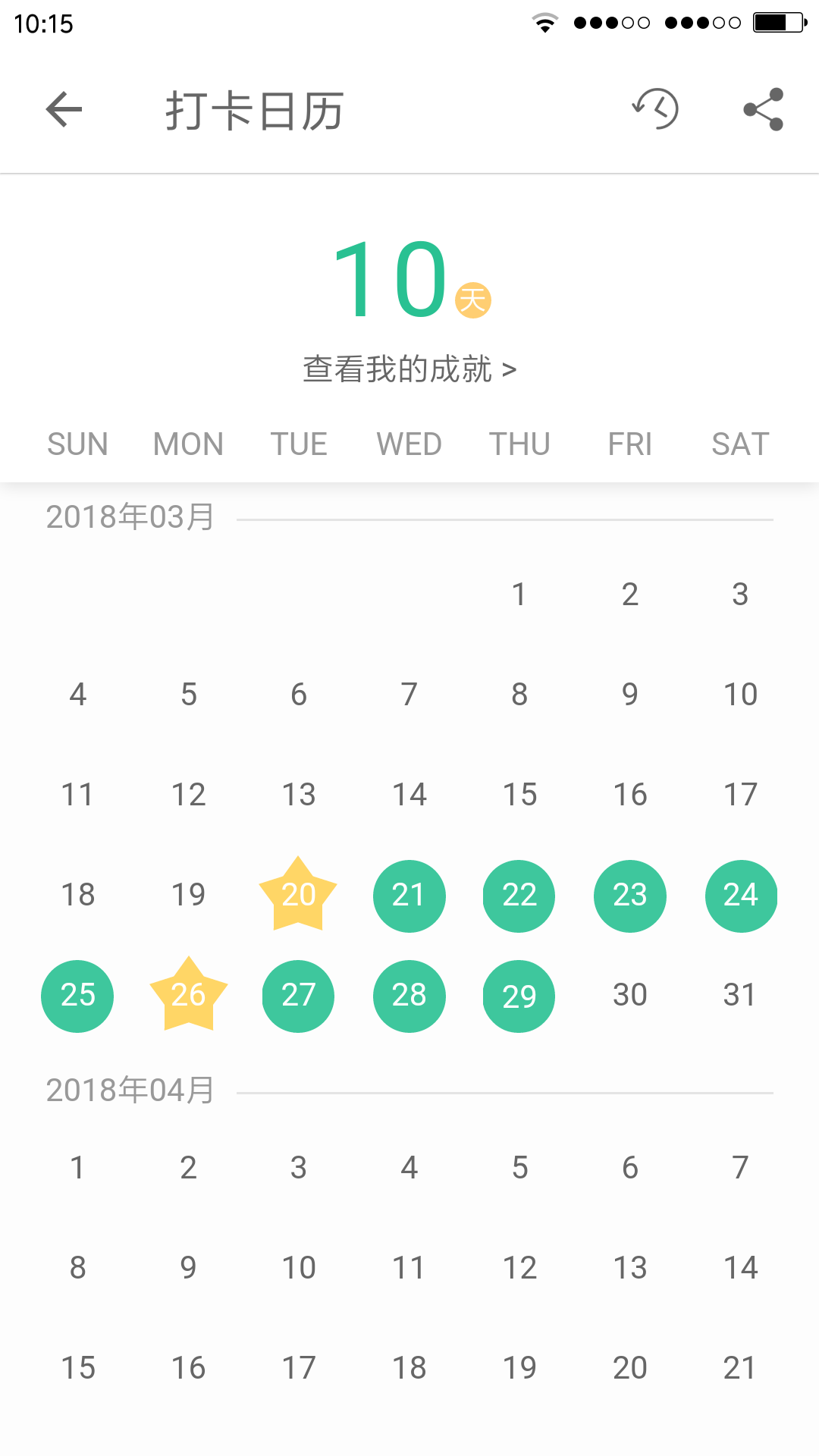Select the 打卡日历 title
Screen dimensions: 819x1456
click(255, 108)
